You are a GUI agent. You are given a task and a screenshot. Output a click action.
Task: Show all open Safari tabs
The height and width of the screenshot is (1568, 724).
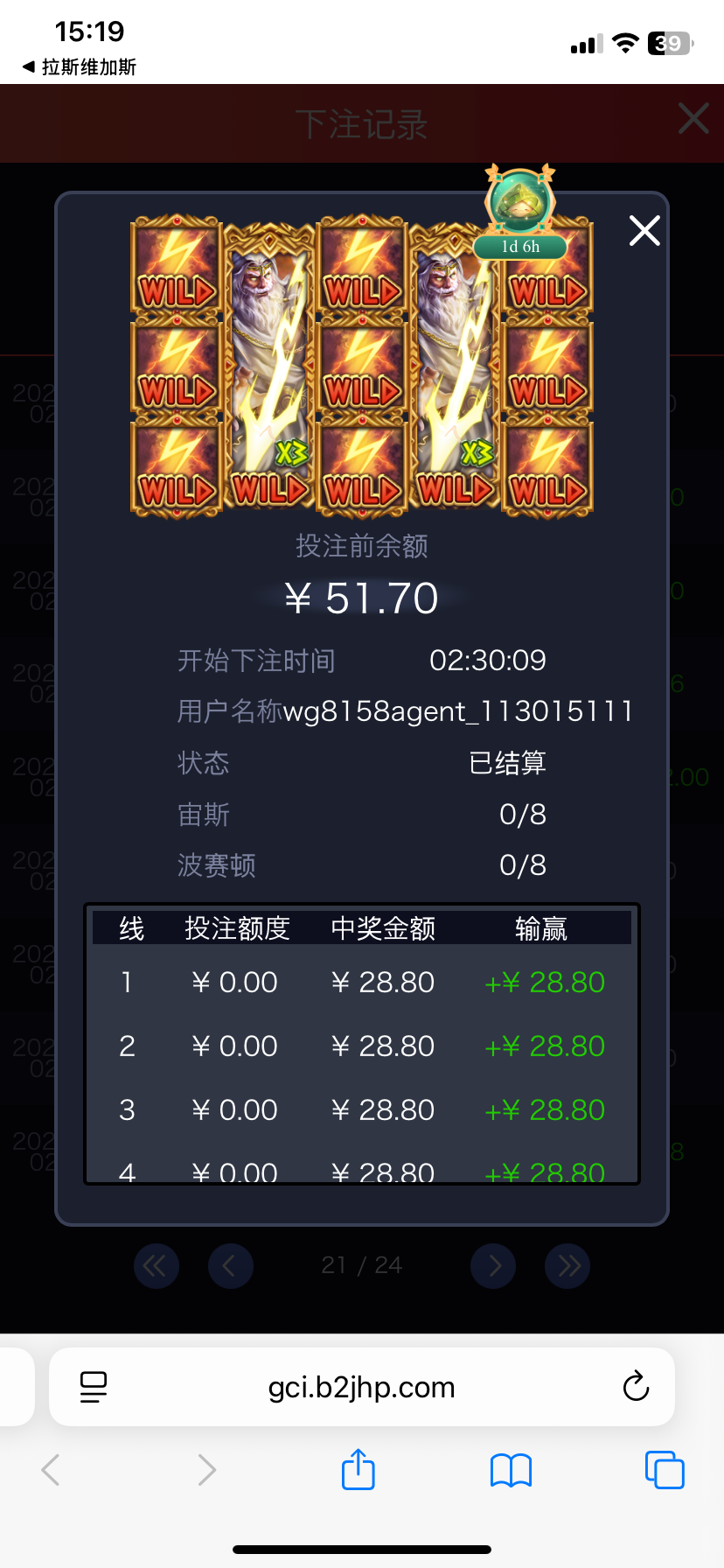point(665,1470)
